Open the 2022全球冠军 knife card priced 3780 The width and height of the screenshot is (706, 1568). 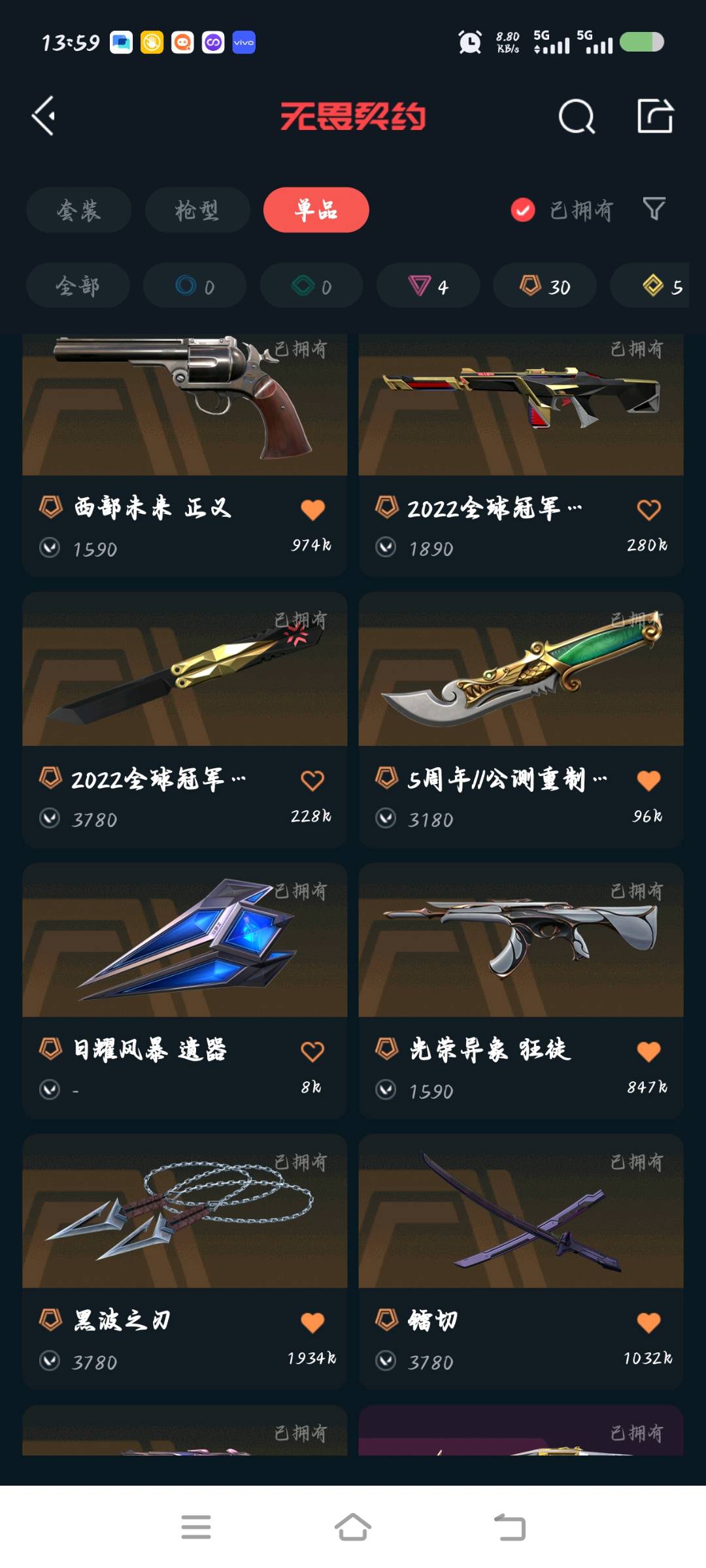click(184, 720)
